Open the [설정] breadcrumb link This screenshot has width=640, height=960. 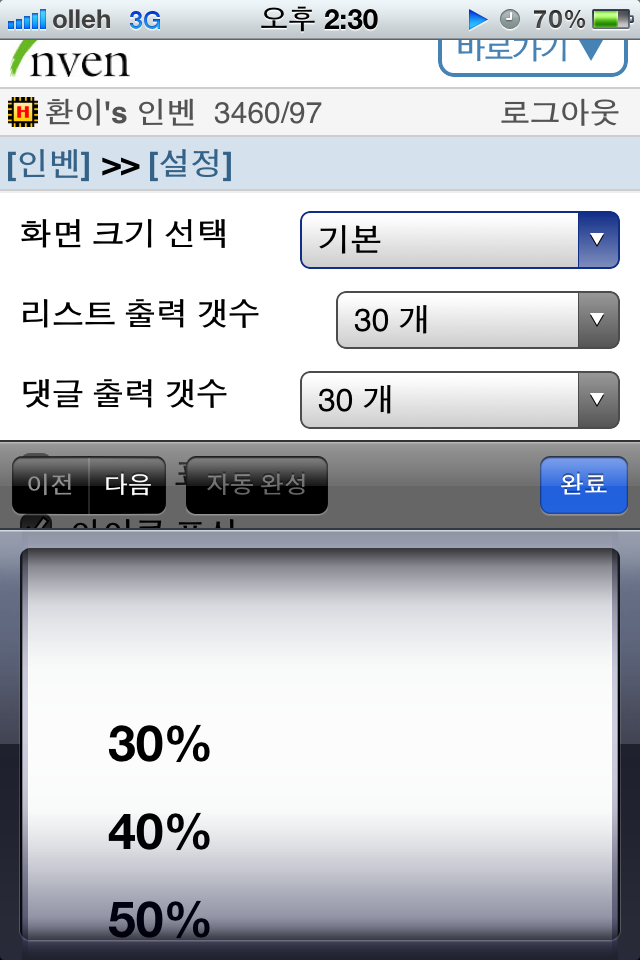tap(190, 164)
